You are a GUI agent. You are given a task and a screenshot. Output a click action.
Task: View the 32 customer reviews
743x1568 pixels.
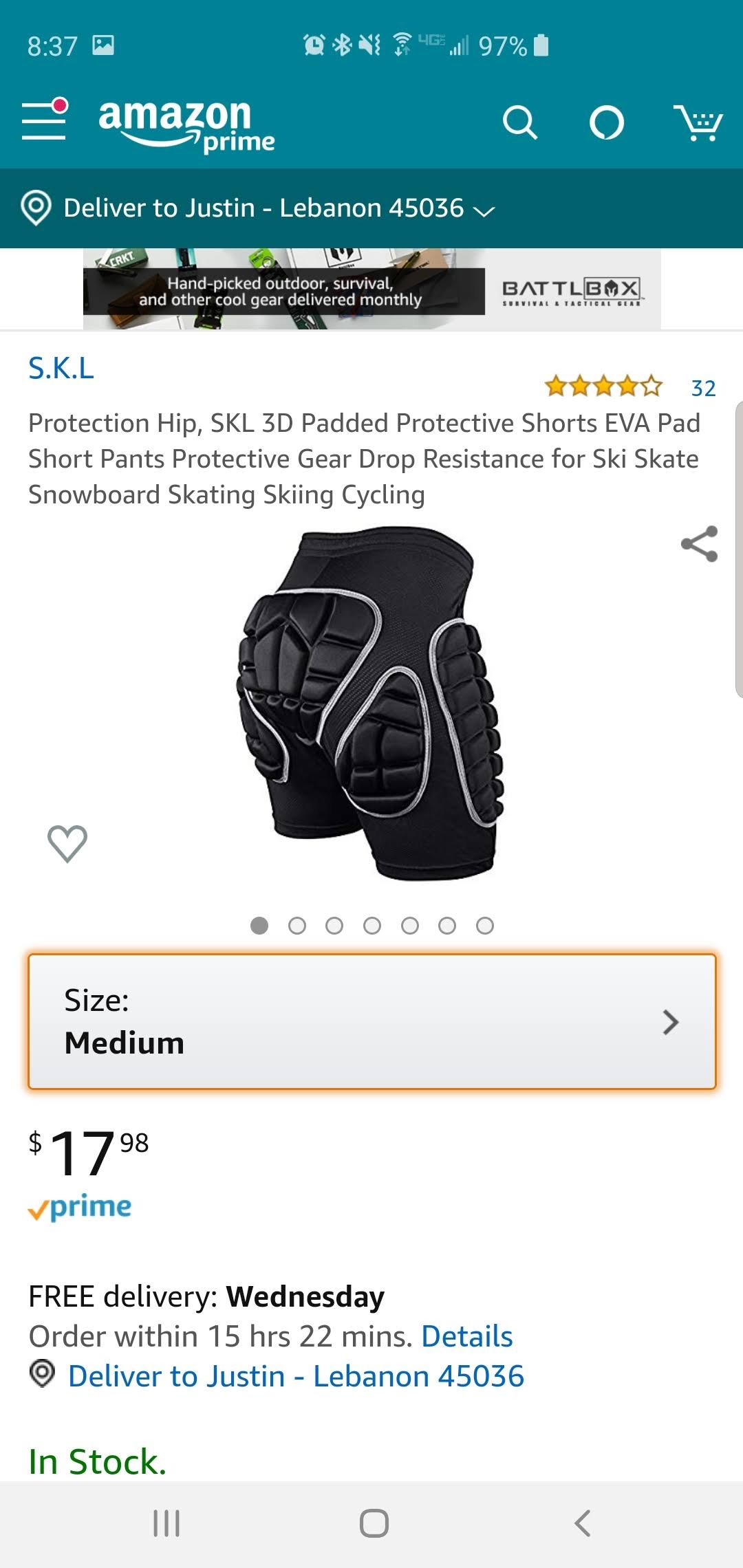703,389
